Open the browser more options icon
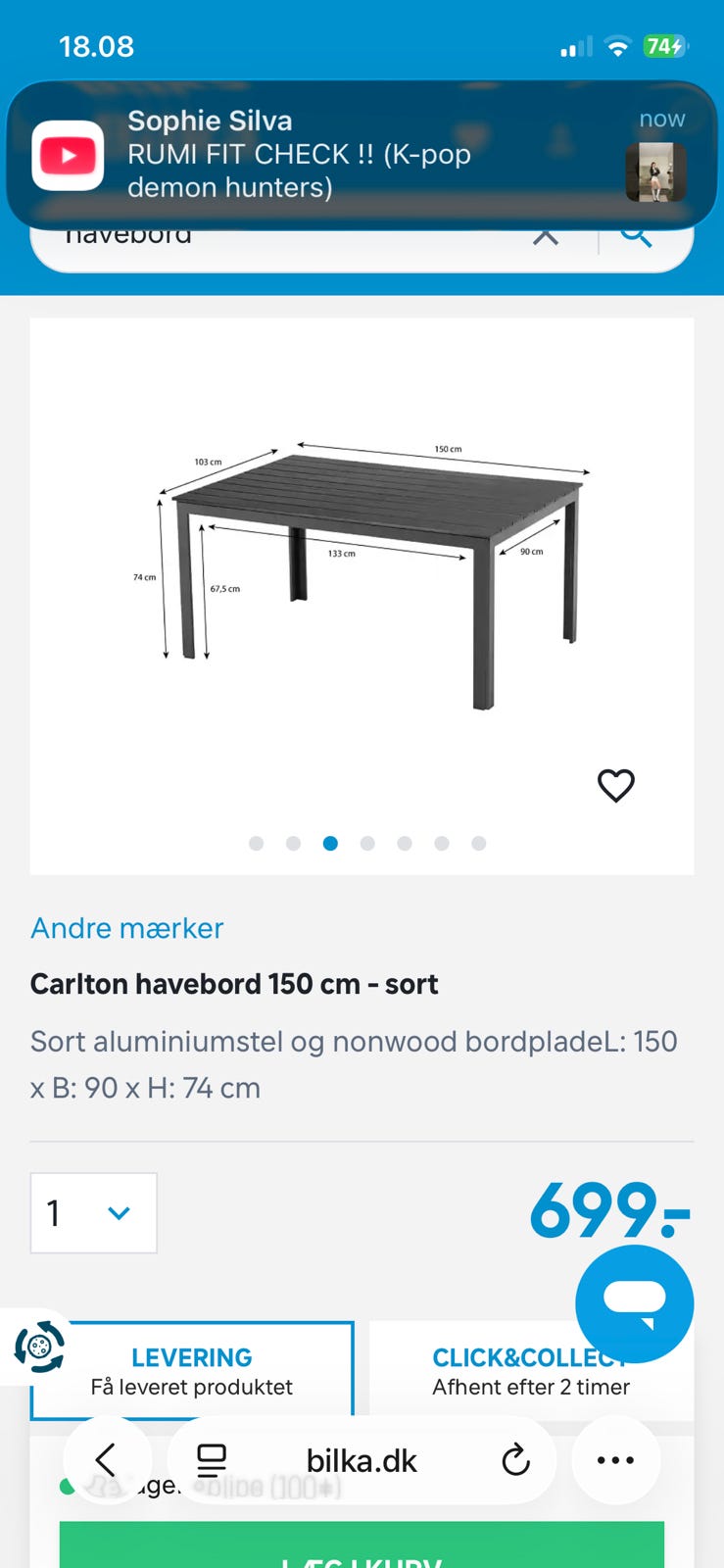This screenshot has height=1568, width=724. click(615, 1459)
